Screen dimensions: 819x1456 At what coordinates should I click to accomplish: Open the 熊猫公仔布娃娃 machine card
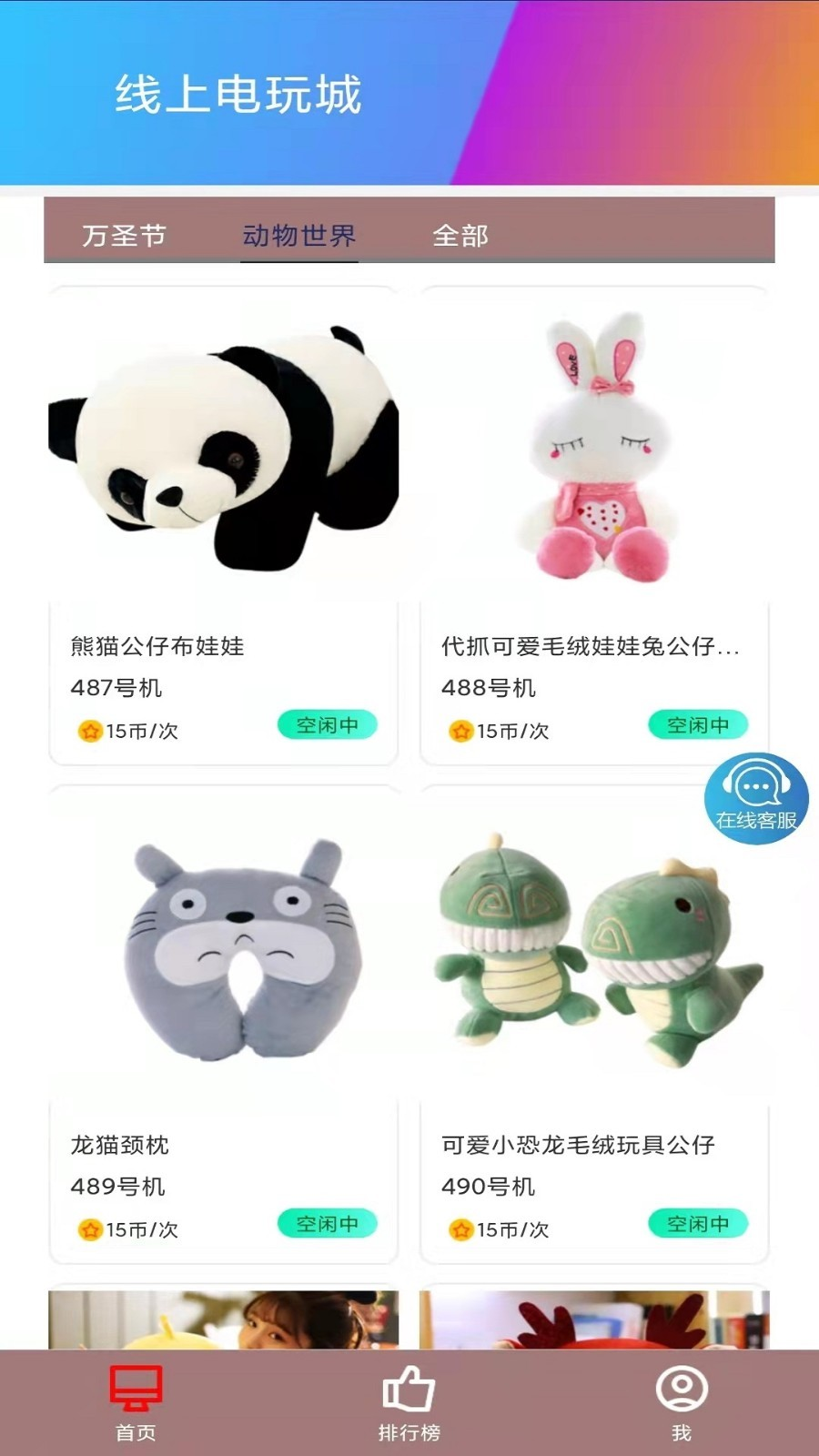pyautogui.click(x=223, y=526)
